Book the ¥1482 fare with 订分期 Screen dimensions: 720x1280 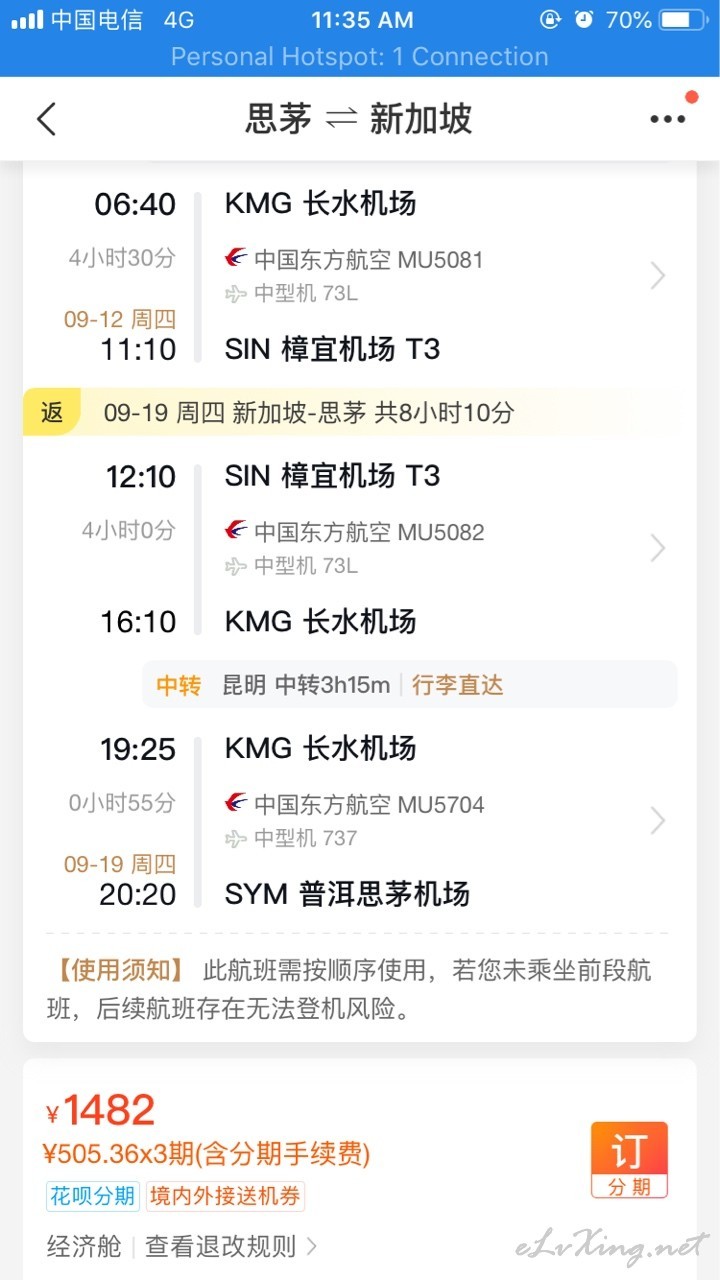coord(629,1160)
